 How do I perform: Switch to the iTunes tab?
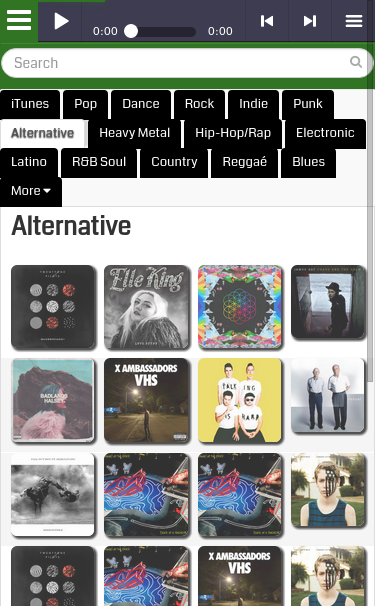(30, 104)
